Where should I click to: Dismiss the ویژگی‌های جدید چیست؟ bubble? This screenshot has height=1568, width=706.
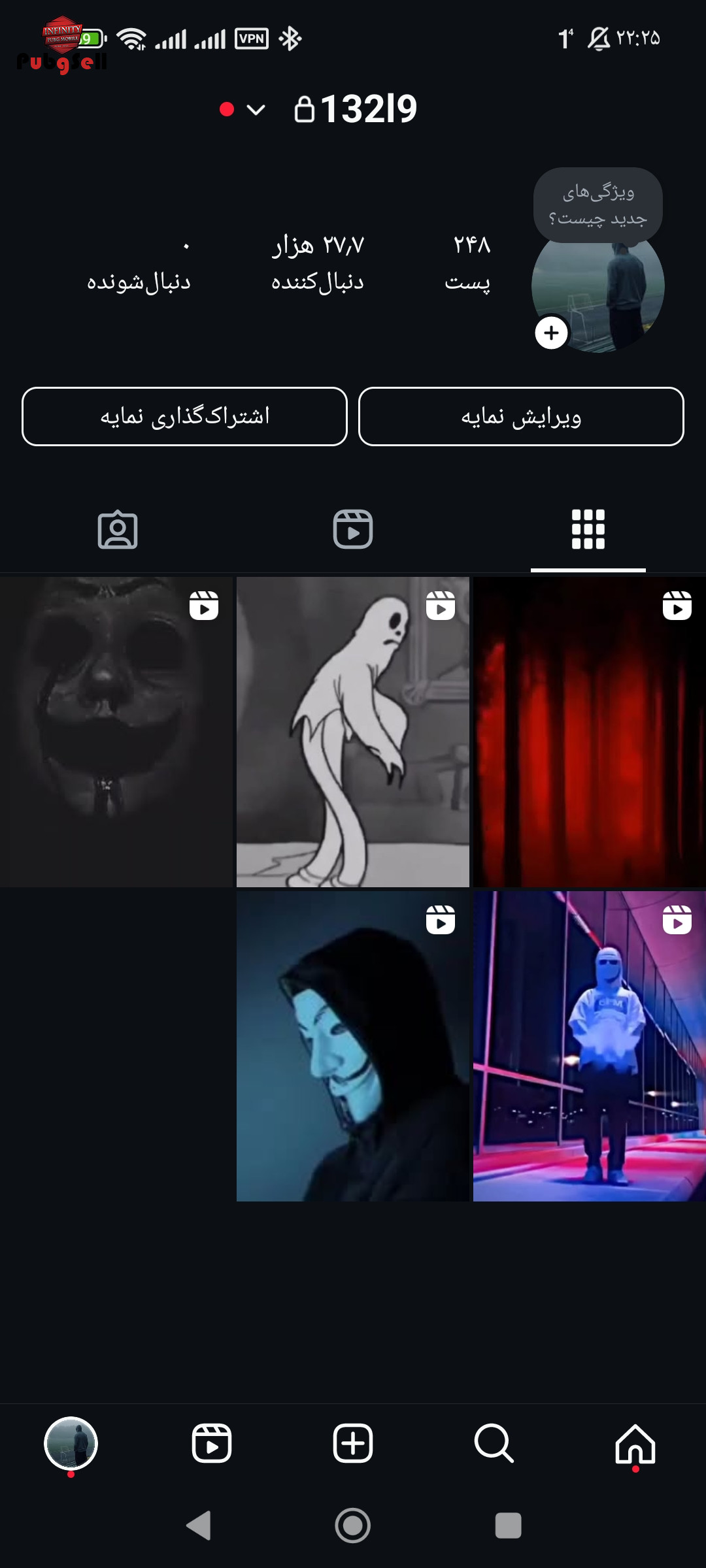tap(598, 205)
